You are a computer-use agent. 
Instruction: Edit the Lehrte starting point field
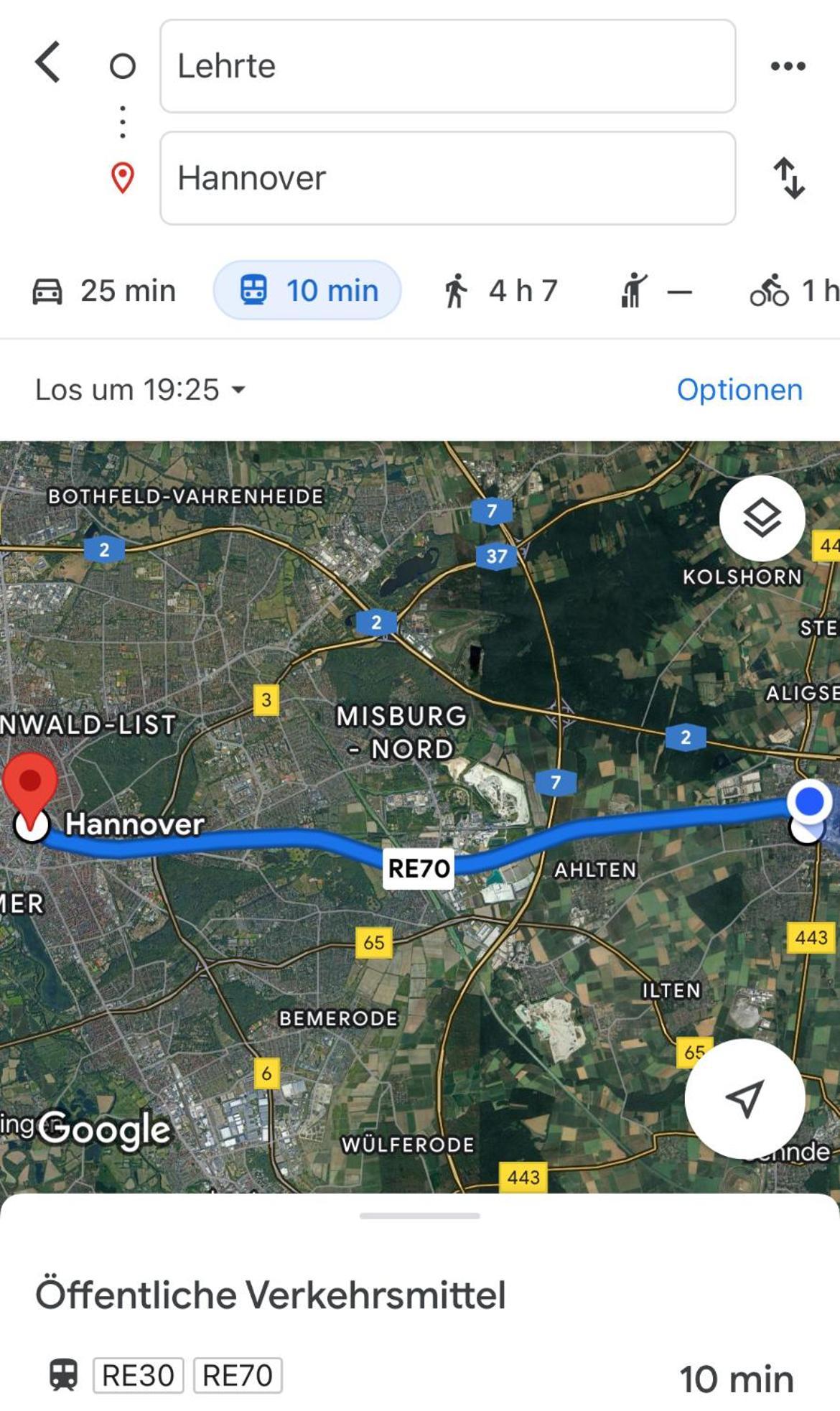[447, 66]
